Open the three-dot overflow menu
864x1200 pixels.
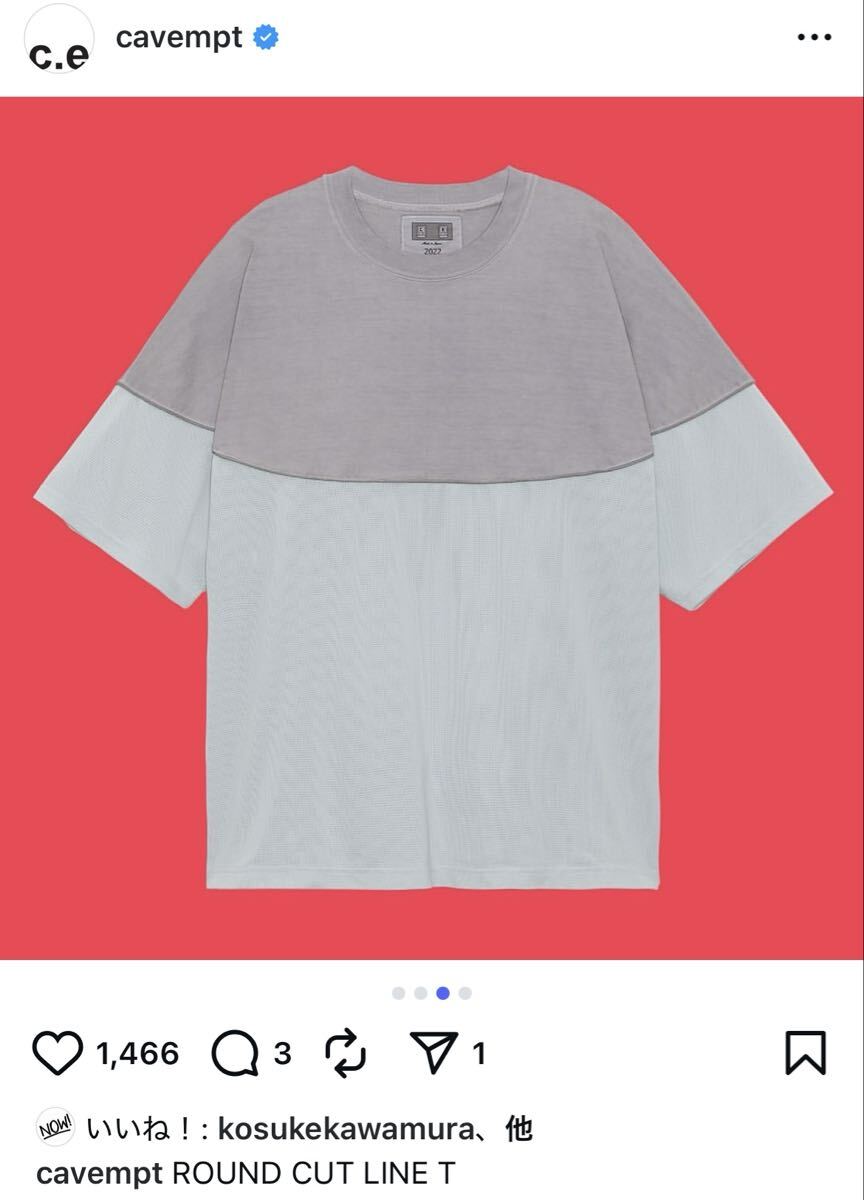pos(814,38)
